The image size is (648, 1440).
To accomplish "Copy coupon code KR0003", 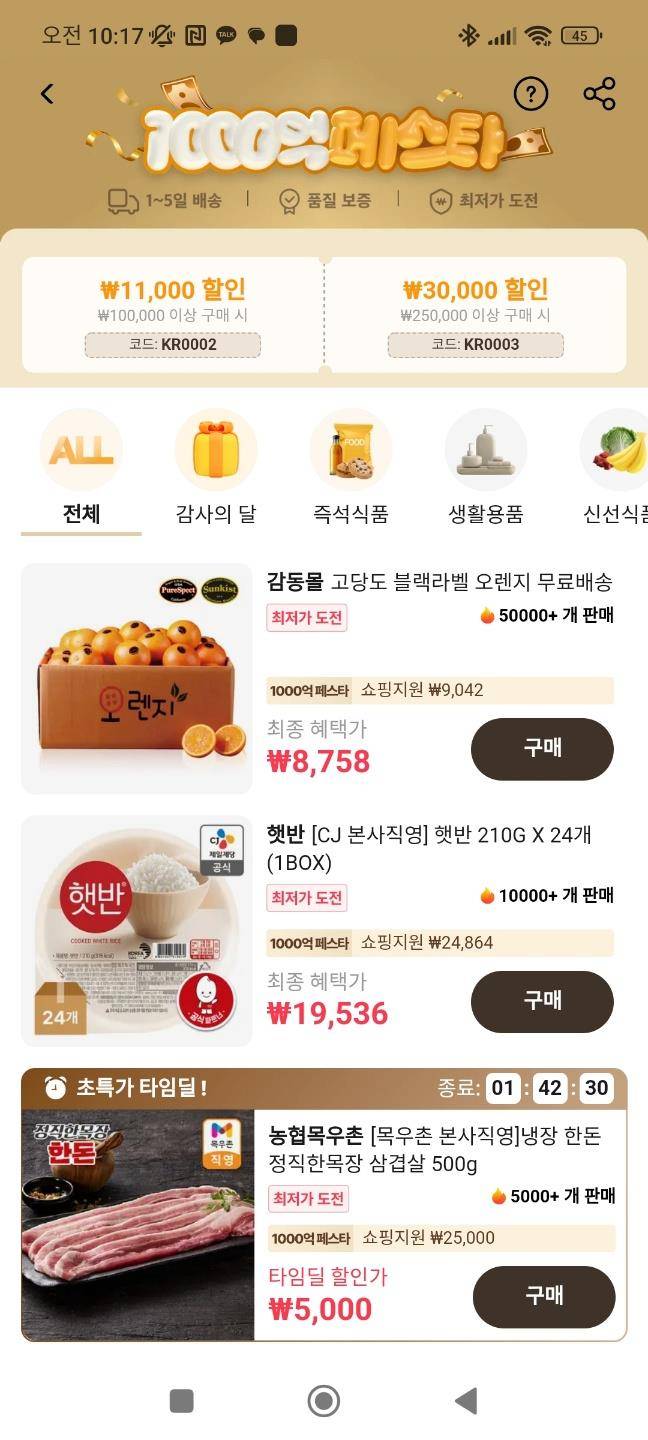I will click(x=475, y=345).
